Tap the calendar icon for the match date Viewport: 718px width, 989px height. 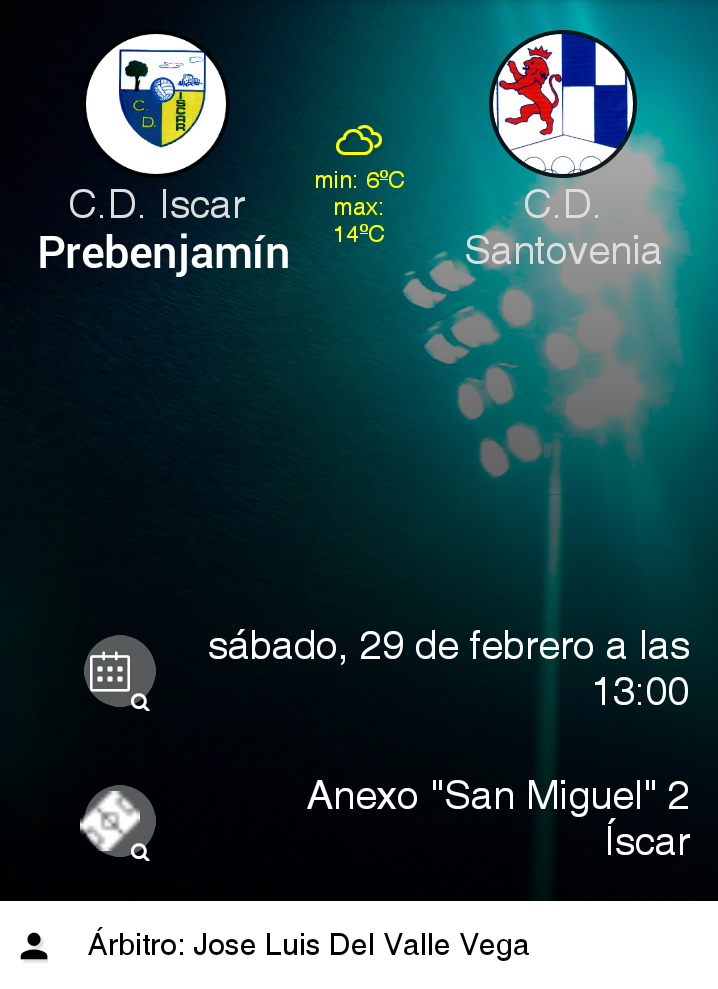[119, 671]
